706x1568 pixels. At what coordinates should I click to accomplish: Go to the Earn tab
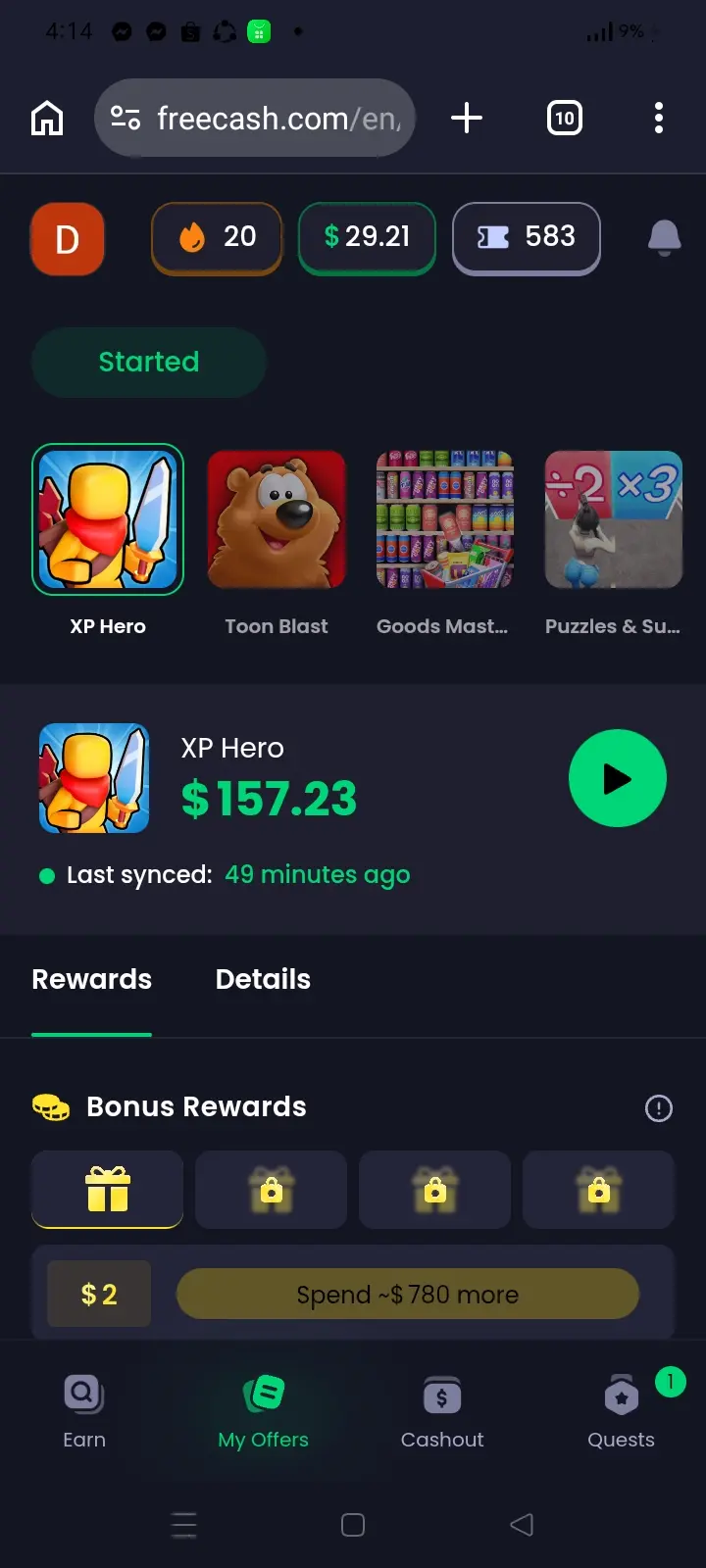pos(84,1411)
